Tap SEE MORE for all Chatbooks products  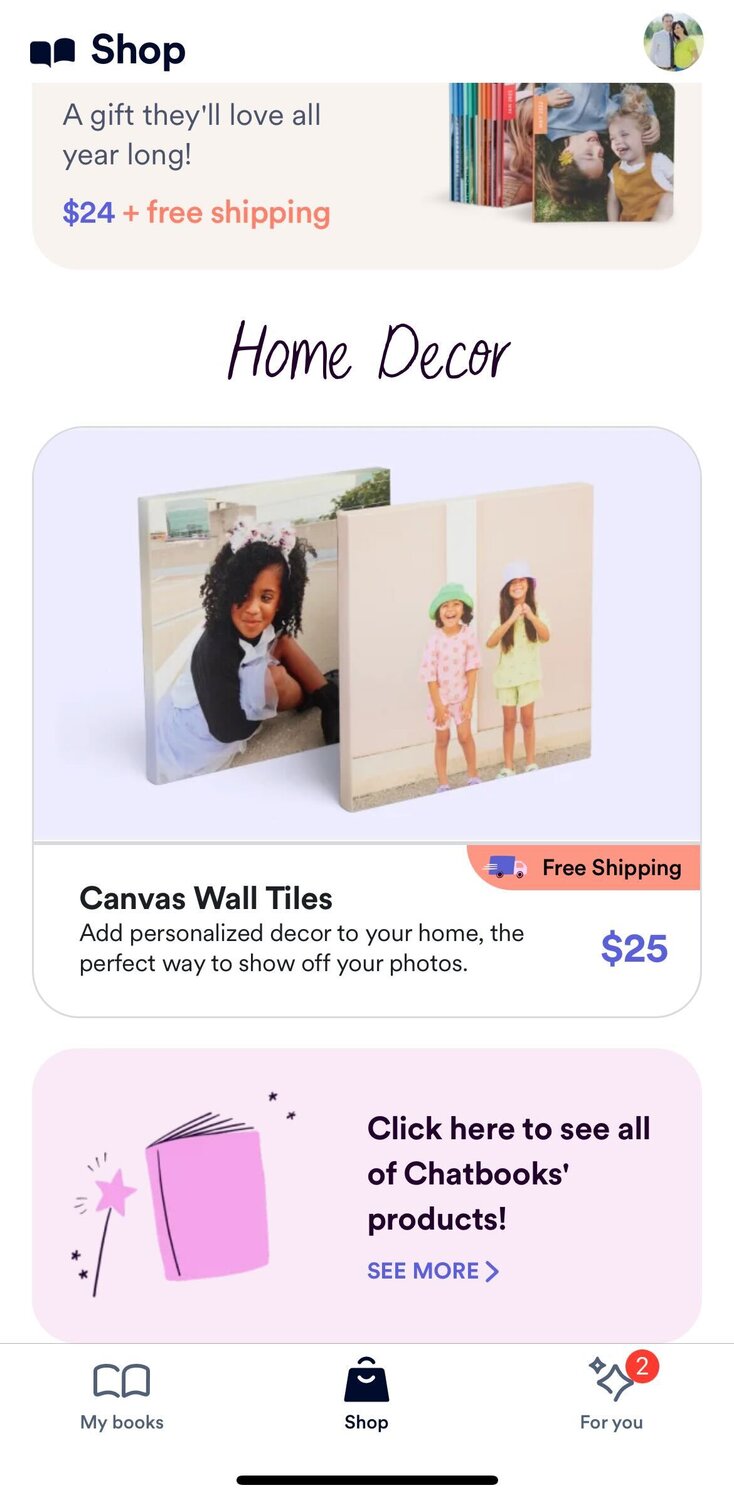click(x=432, y=1271)
